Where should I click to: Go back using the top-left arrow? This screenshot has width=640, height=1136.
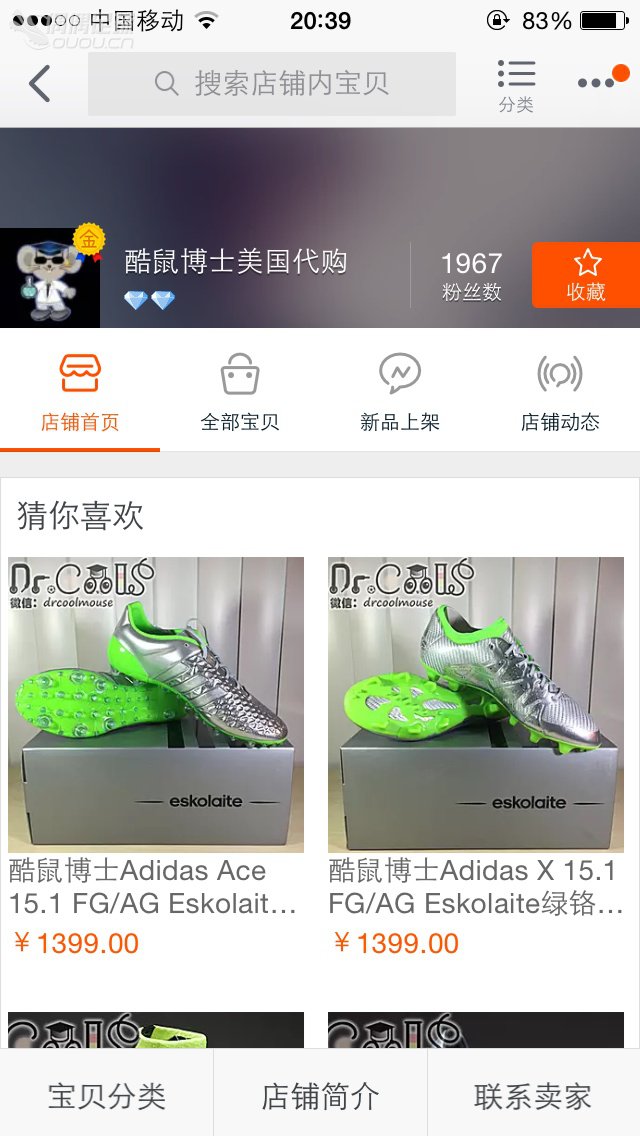tap(40, 84)
